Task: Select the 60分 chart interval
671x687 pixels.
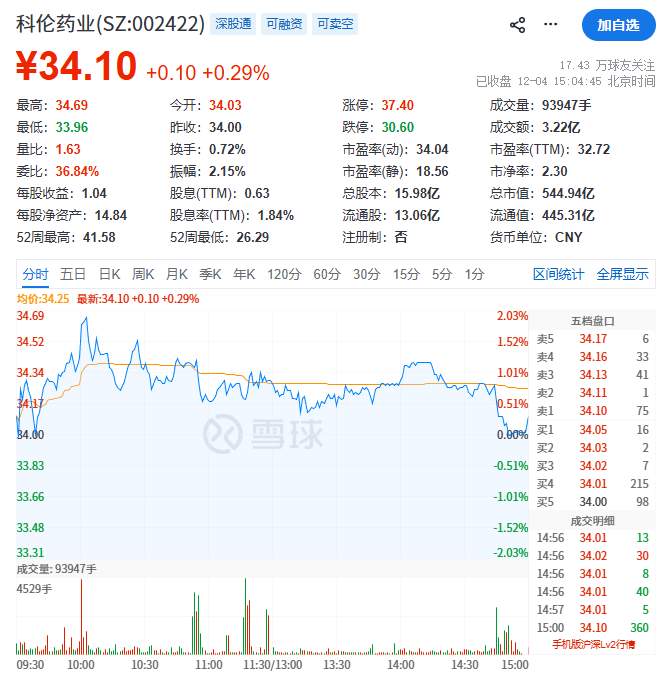Action: pyautogui.click(x=326, y=274)
